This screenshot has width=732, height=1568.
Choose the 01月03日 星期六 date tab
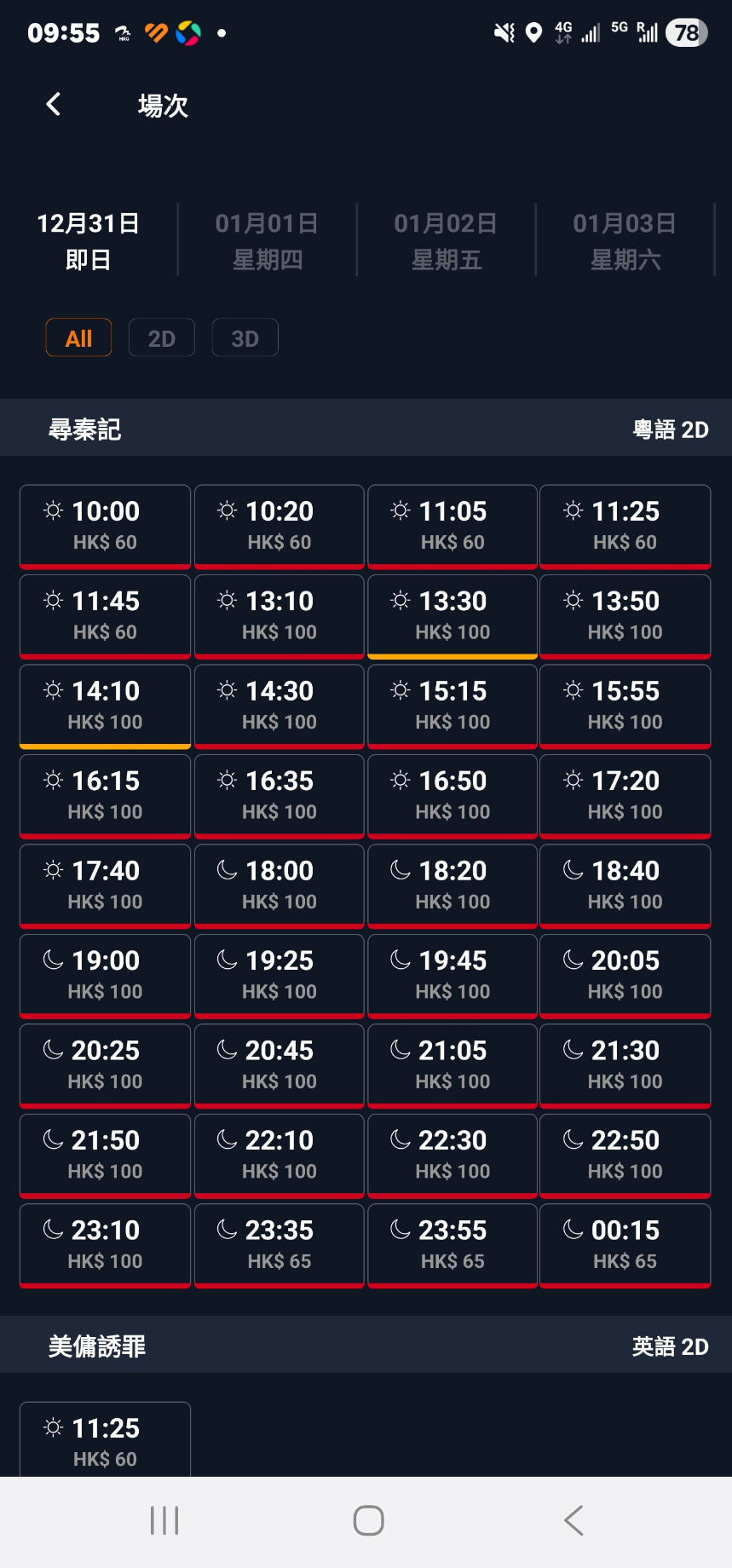625,240
